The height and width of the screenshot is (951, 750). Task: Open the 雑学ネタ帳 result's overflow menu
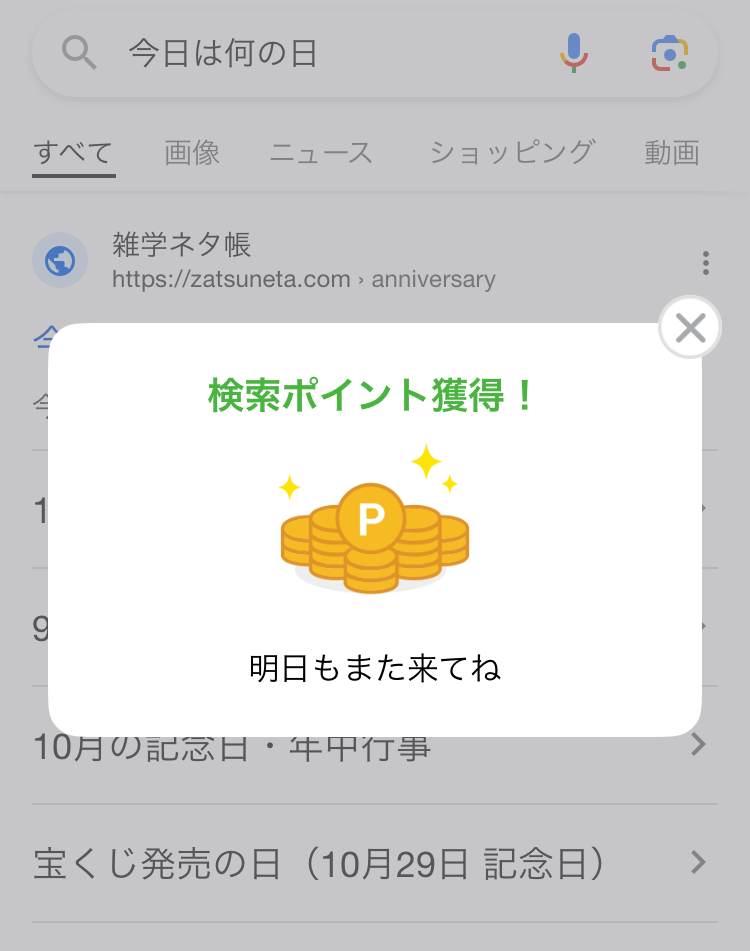pos(706,263)
